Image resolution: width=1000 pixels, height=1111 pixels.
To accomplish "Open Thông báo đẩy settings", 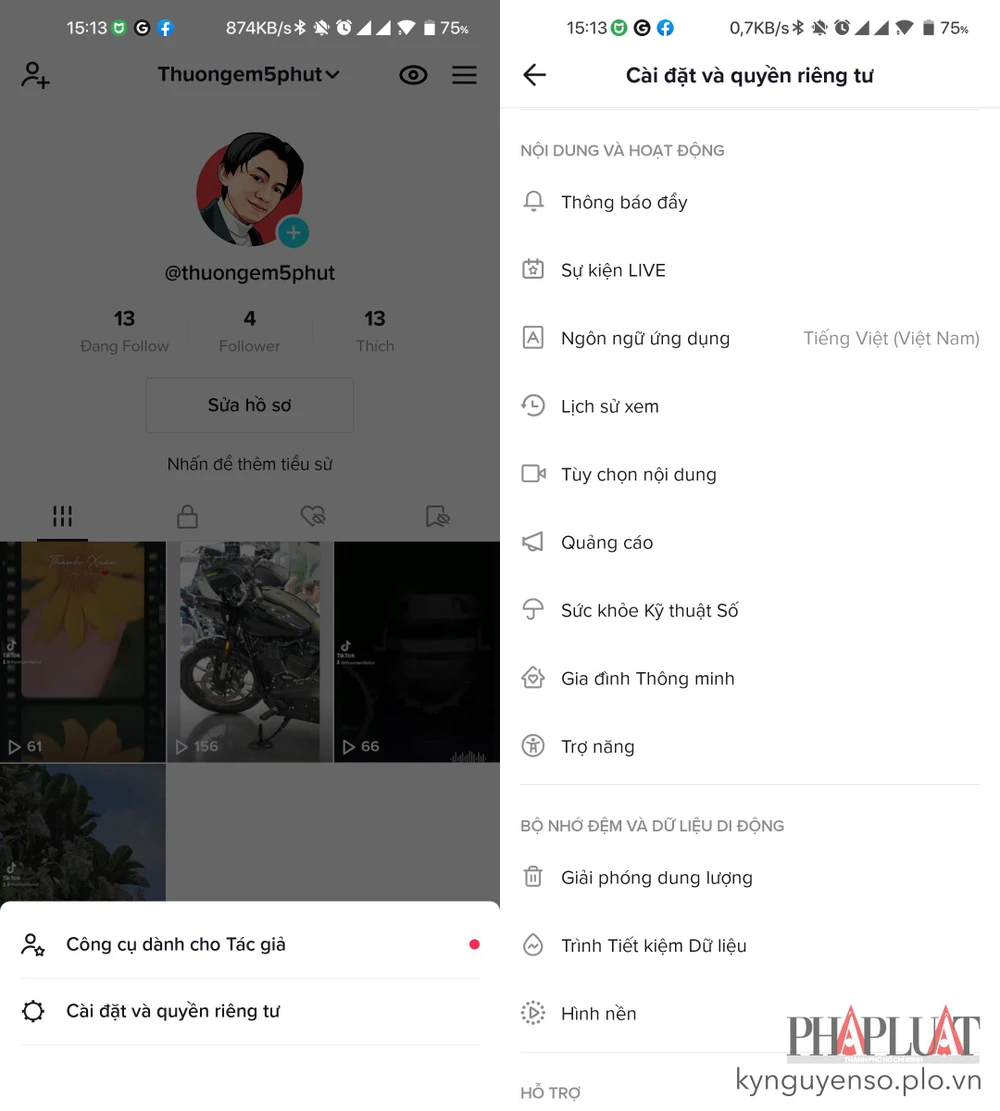I will pos(624,202).
